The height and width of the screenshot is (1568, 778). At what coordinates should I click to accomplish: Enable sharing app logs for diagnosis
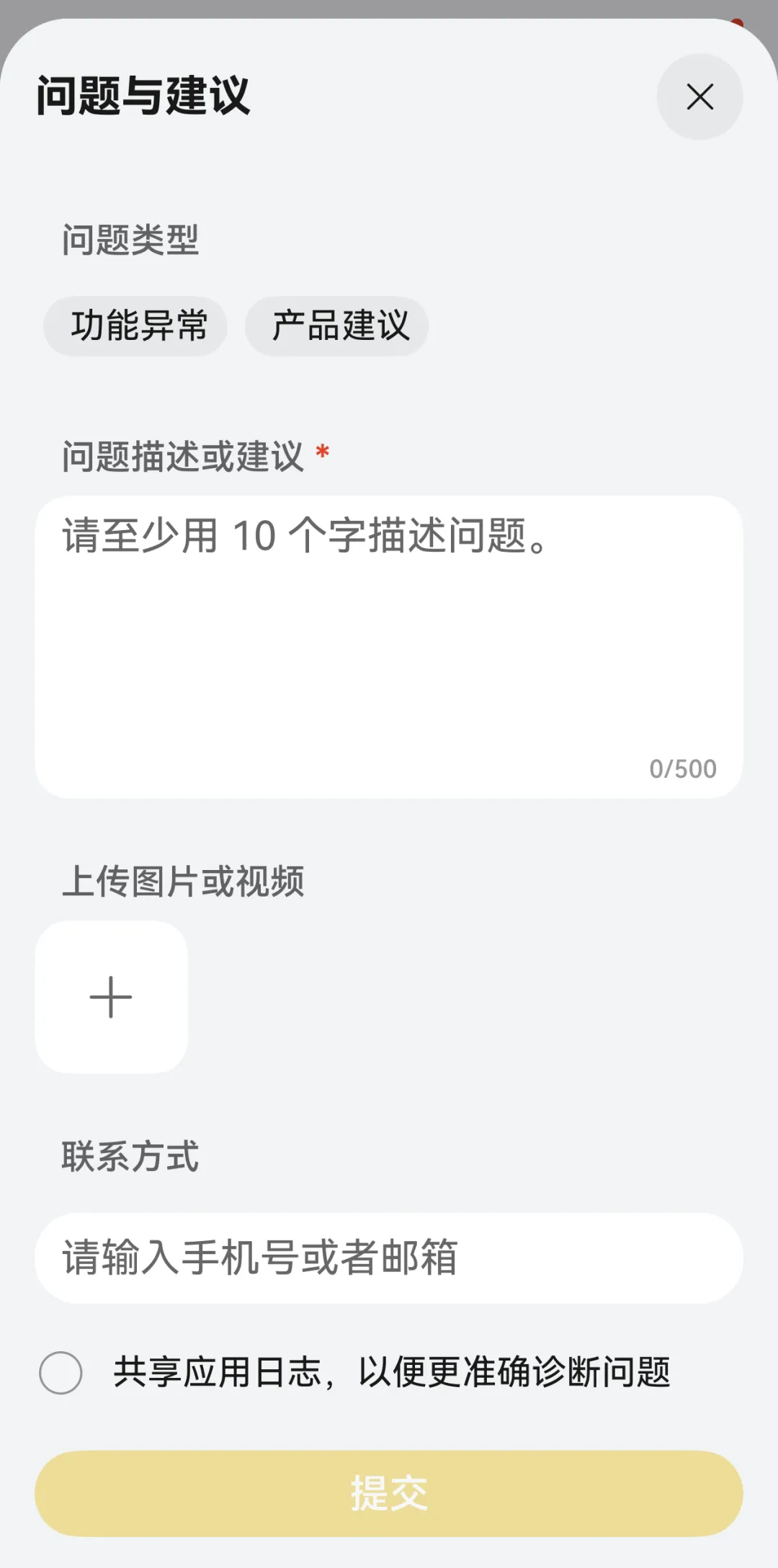click(x=61, y=1372)
